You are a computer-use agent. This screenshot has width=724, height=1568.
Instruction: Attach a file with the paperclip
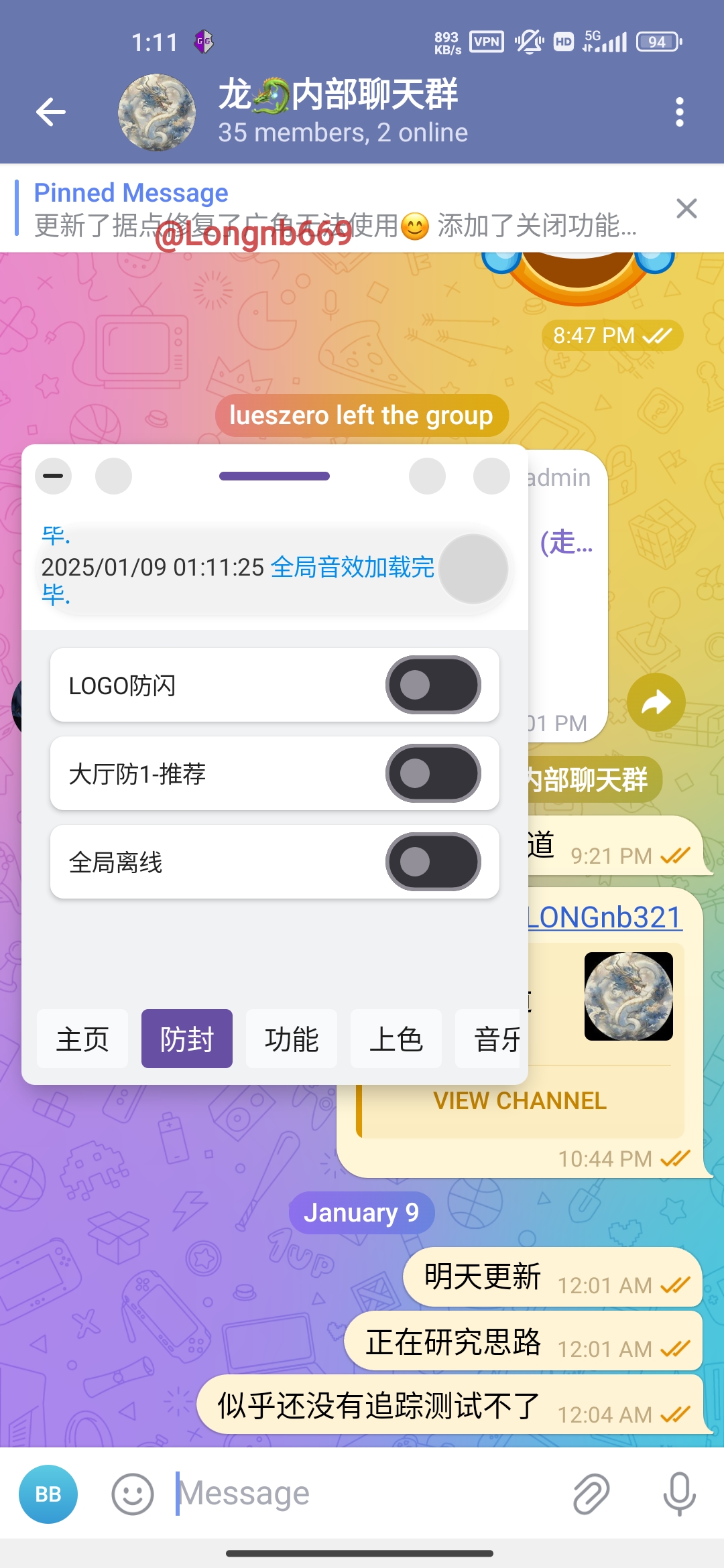[x=591, y=1494]
